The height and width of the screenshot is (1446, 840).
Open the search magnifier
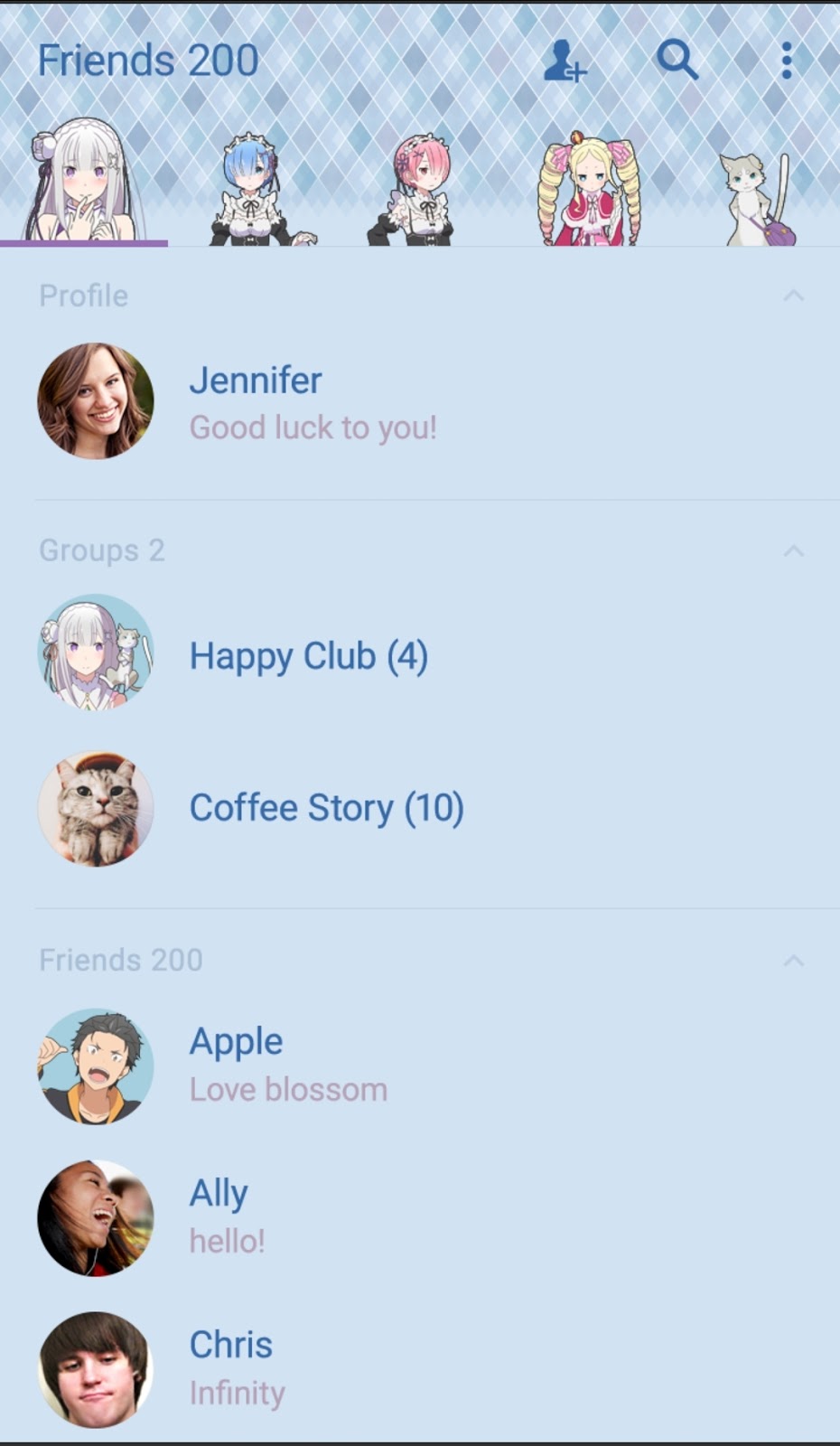[x=677, y=61]
